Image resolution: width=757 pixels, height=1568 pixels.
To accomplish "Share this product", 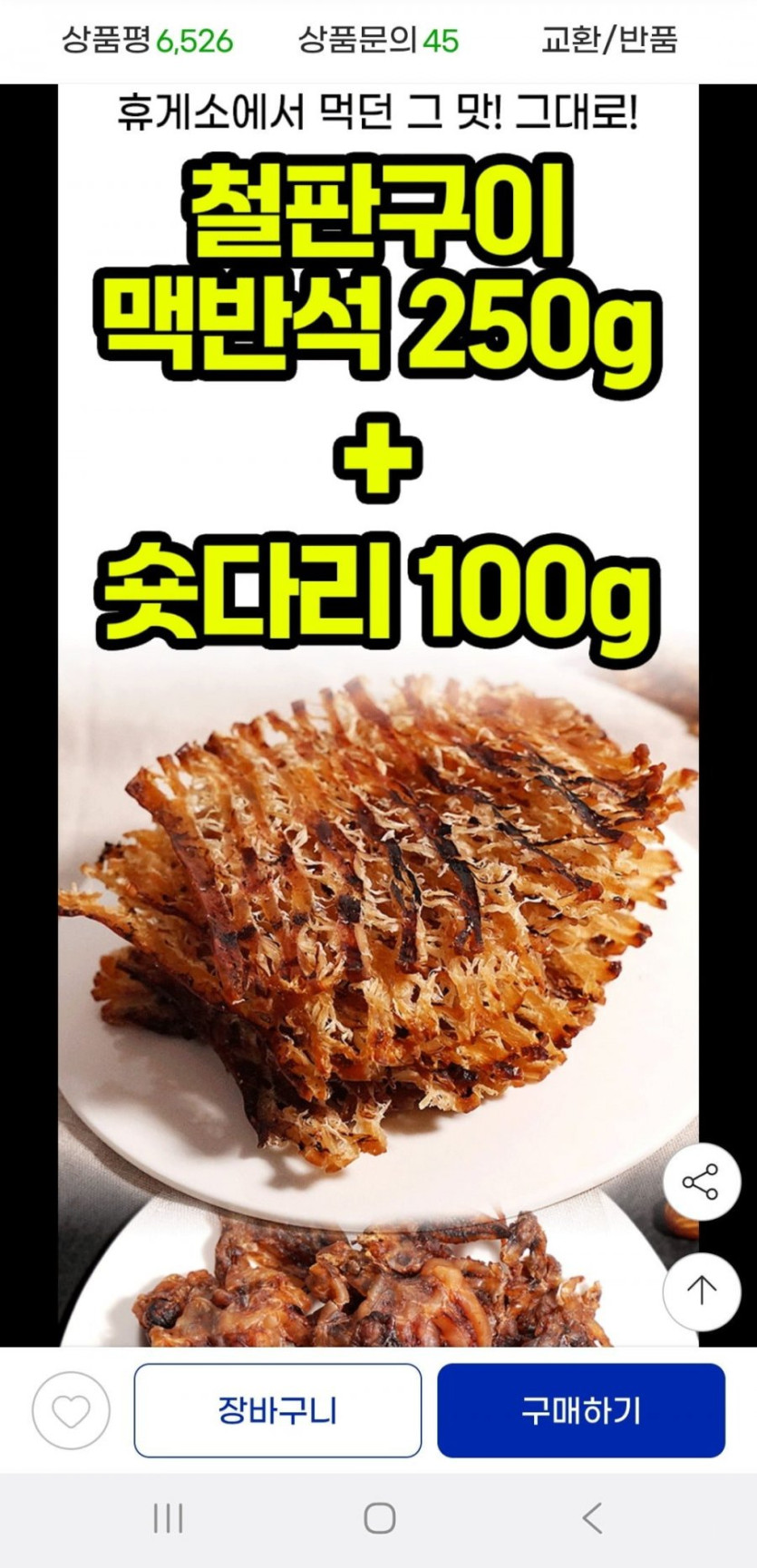I will pyautogui.click(x=701, y=1182).
